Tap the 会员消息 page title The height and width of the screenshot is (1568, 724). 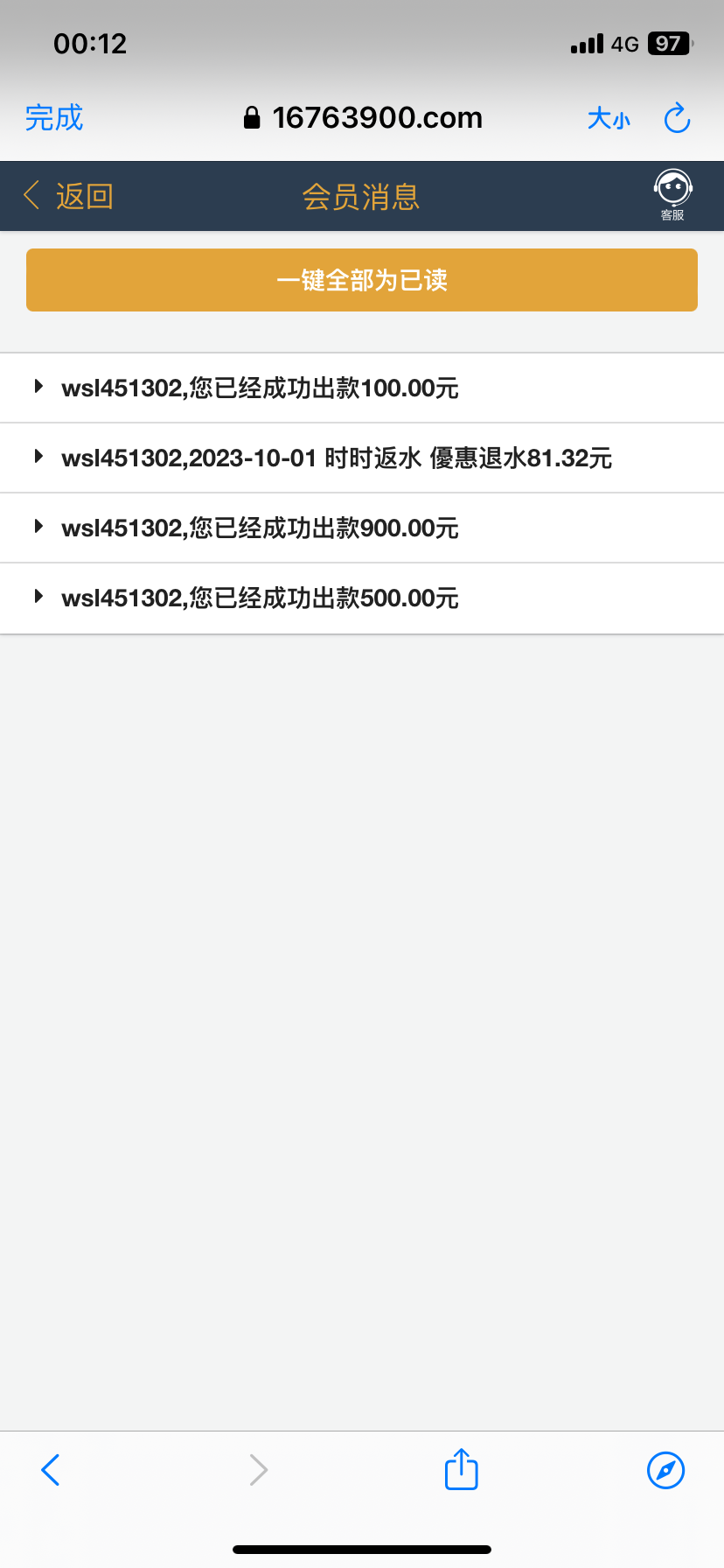tap(361, 195)
